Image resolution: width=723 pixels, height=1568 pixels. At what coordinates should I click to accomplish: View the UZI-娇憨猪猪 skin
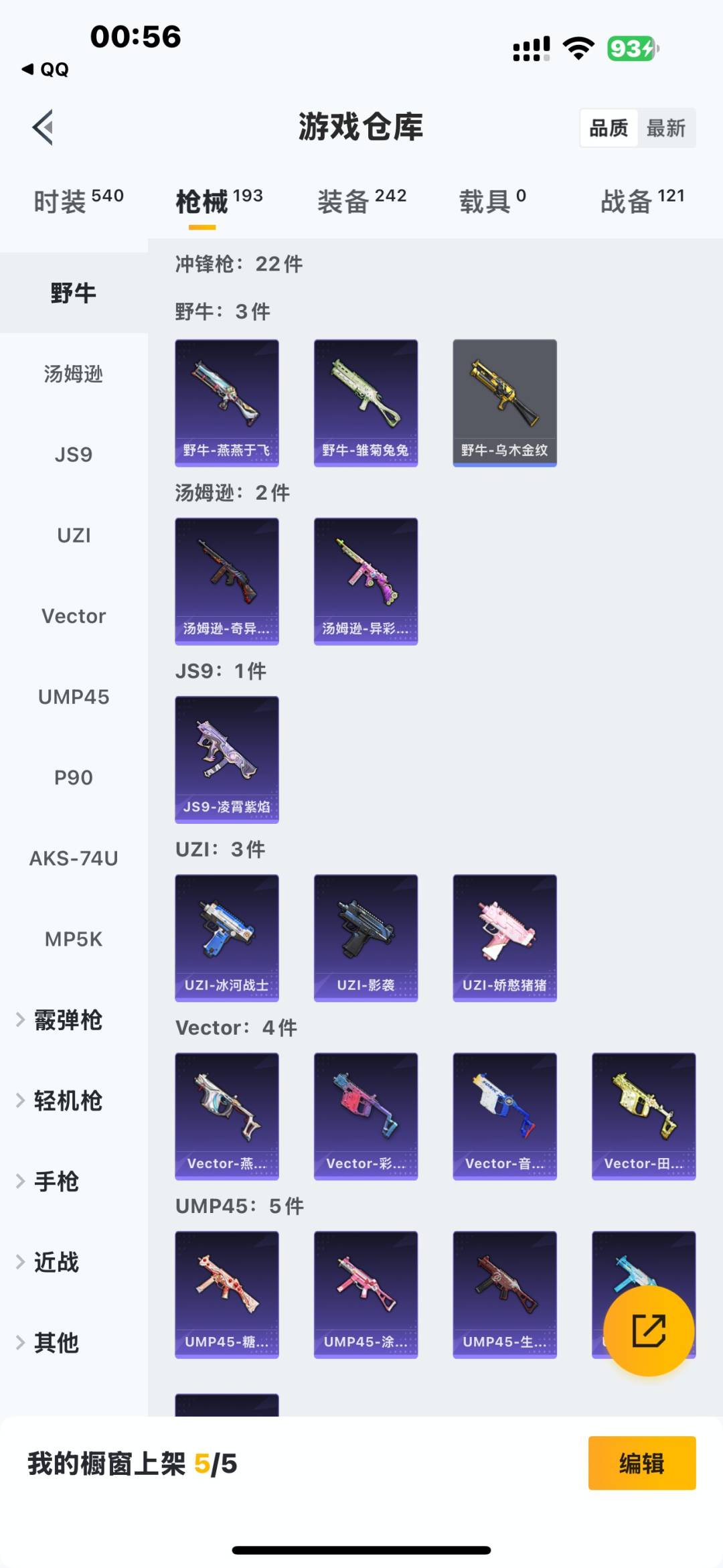(x=505, y=938)
